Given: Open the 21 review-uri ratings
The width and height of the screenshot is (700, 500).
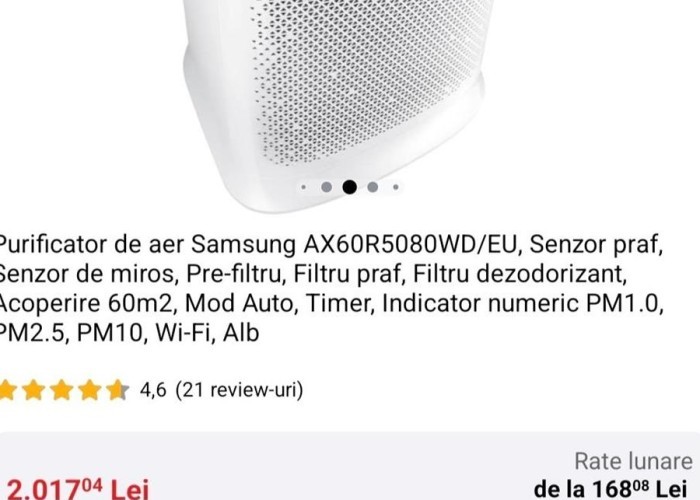Looking at the screenshot, I should click(239, 390).
